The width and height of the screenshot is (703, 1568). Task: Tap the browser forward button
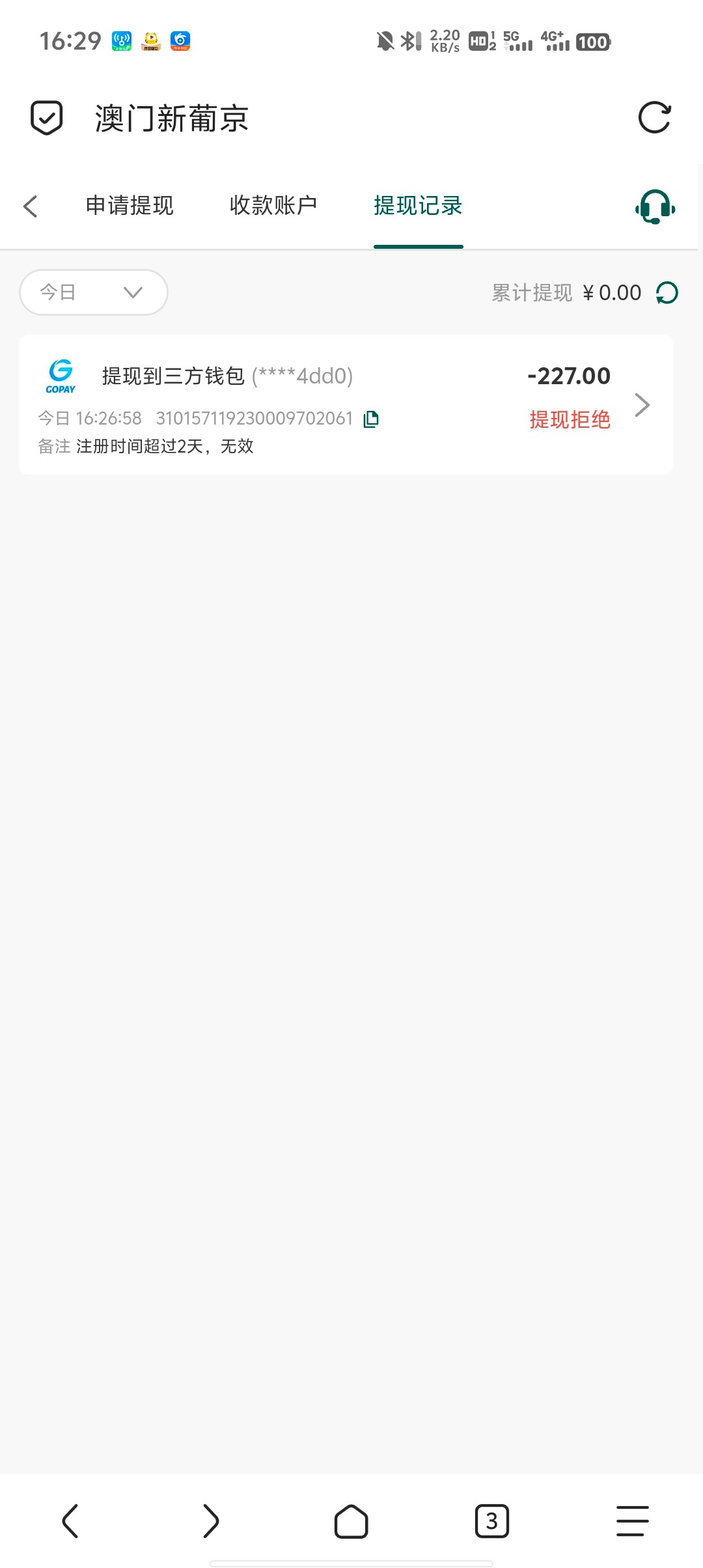211,1521
